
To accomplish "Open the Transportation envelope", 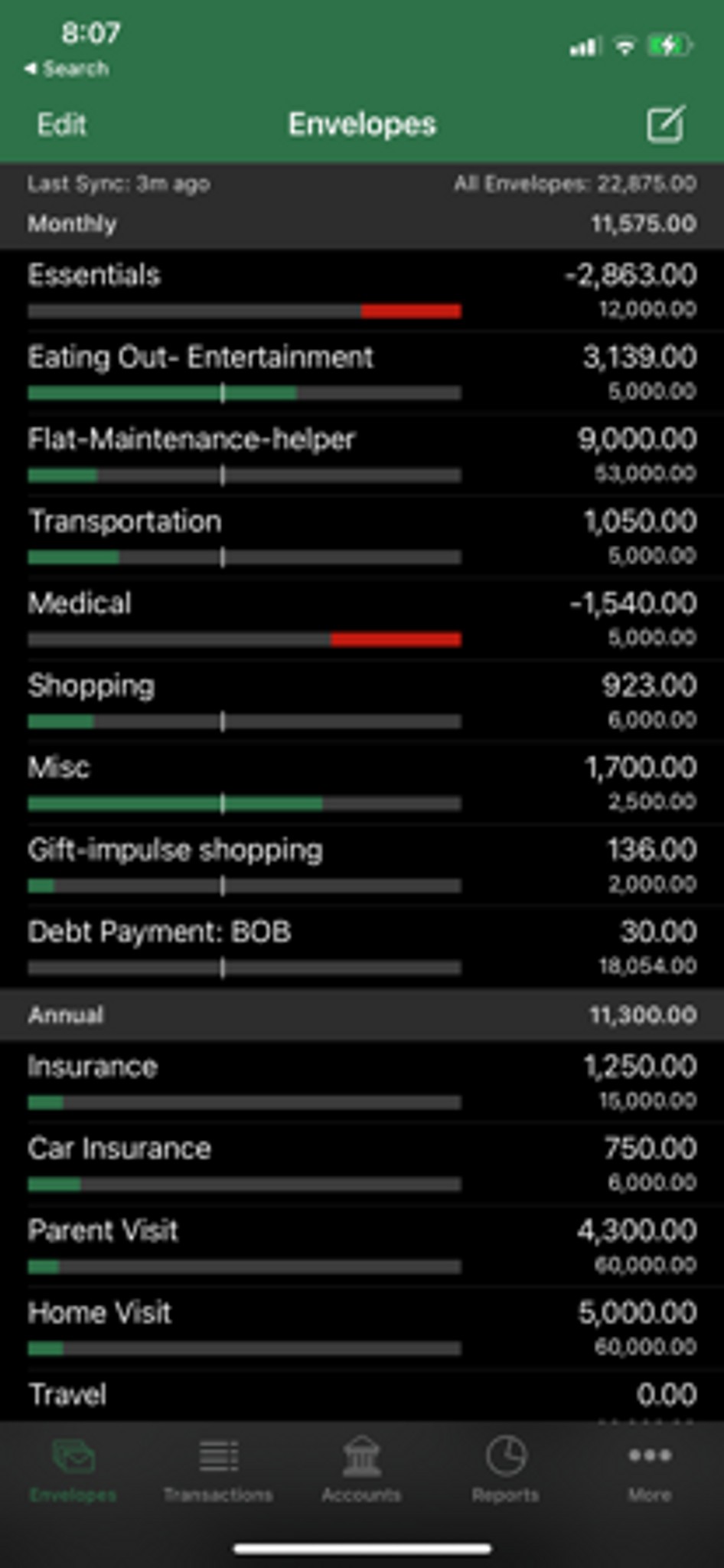I will 362,537.
